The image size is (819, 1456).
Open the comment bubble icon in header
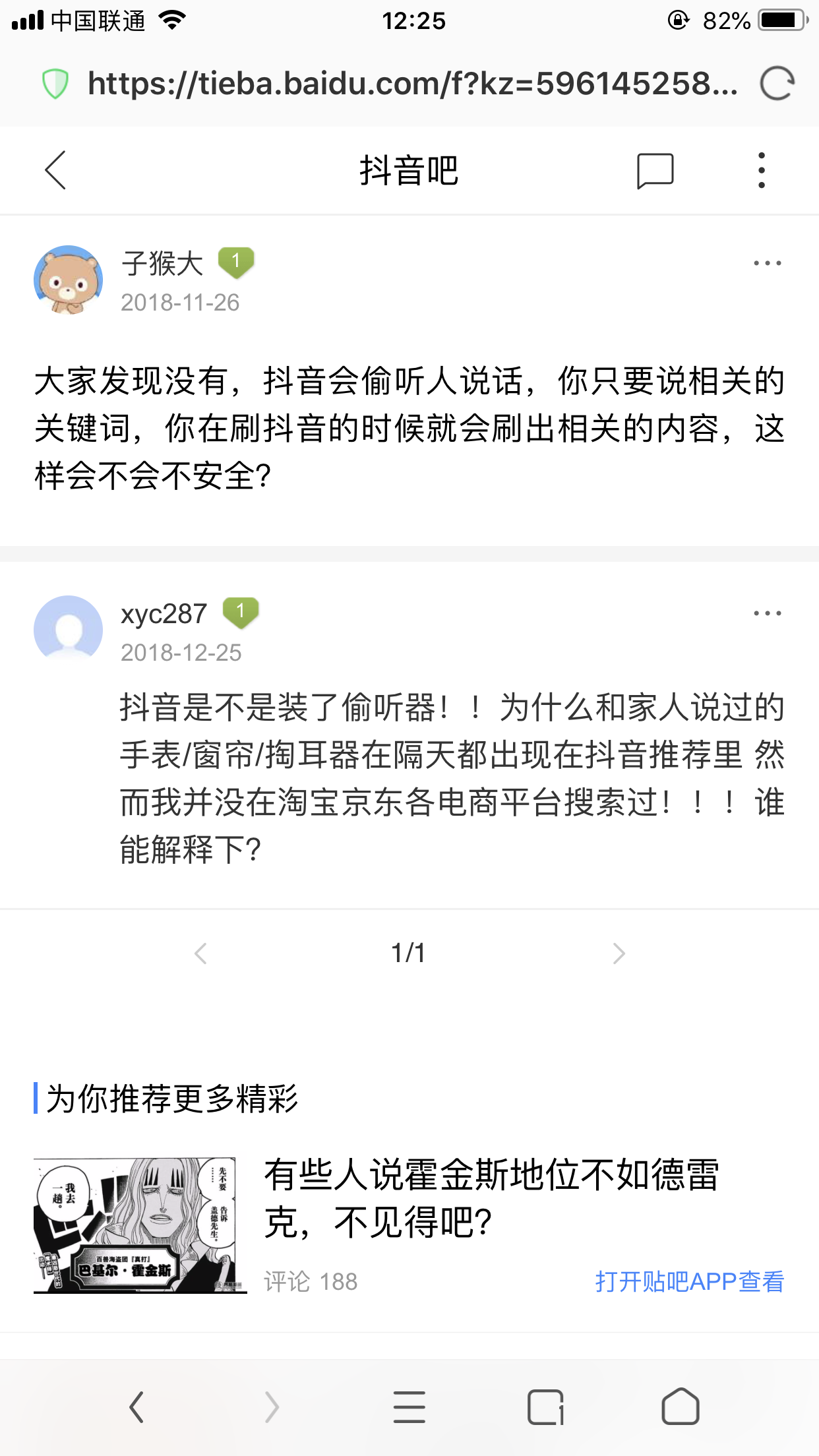coord(655,171)
